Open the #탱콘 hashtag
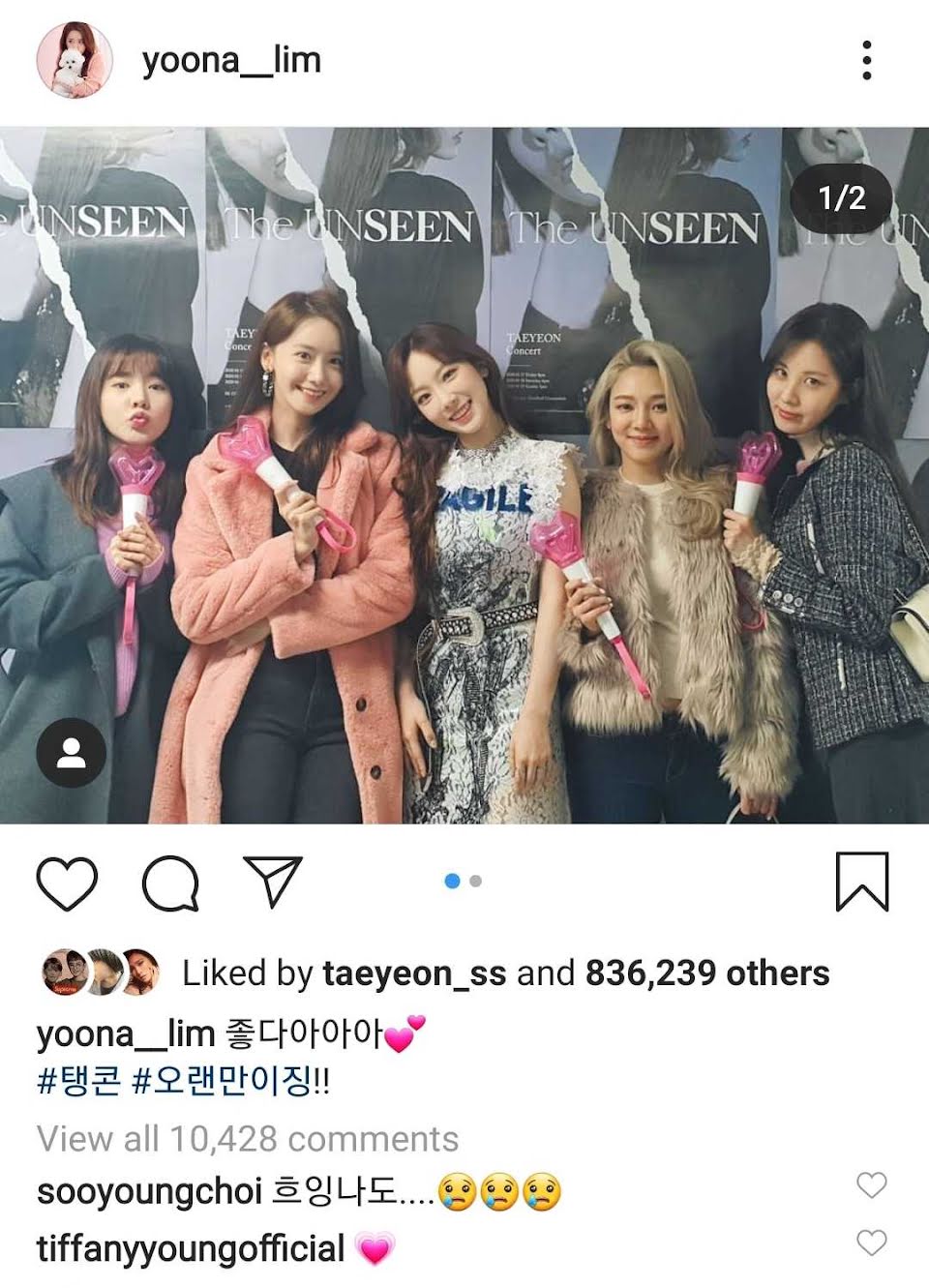 tap(78, 1081)
